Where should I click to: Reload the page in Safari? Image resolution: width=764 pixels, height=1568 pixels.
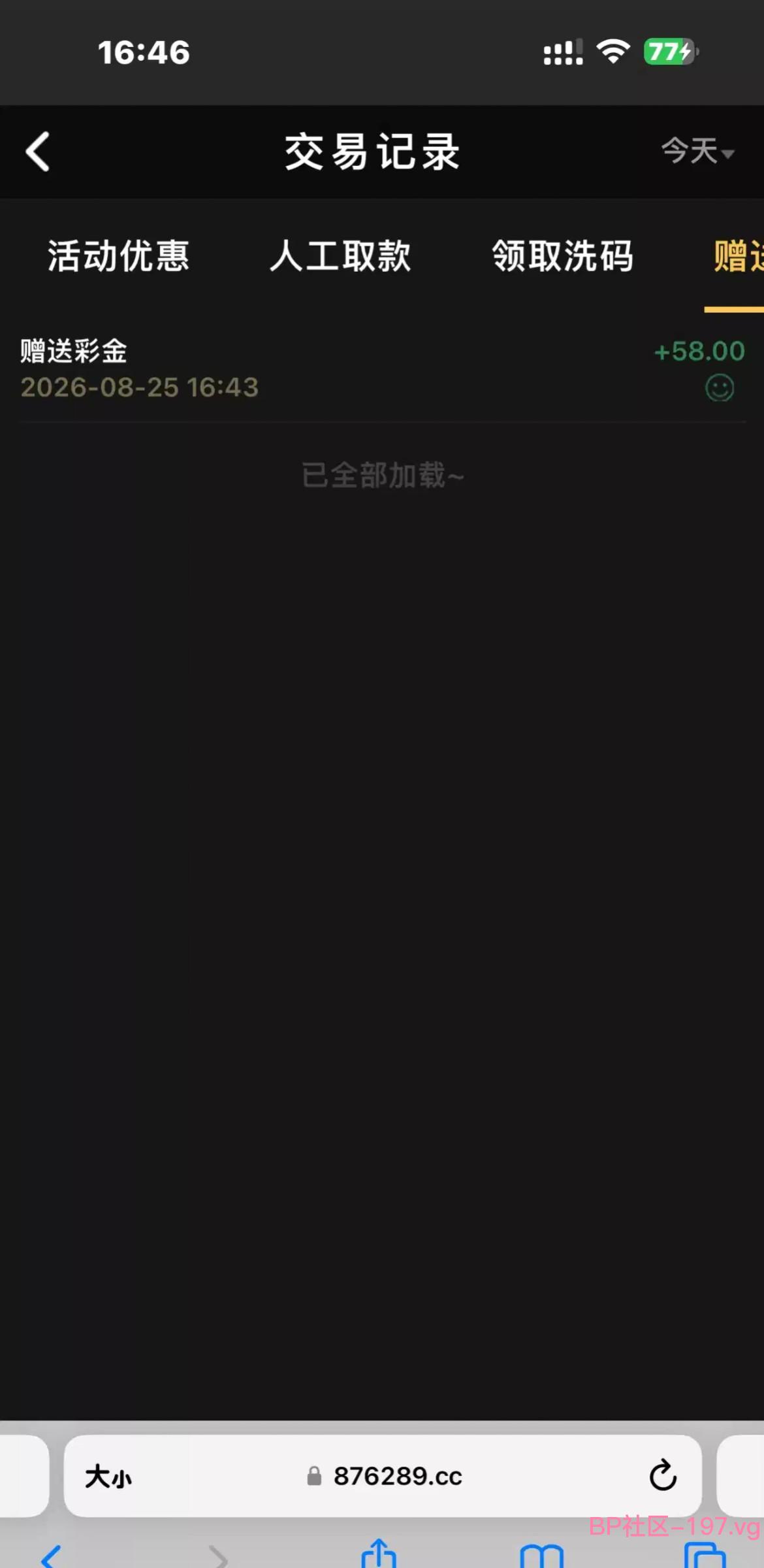(663, 1475)
